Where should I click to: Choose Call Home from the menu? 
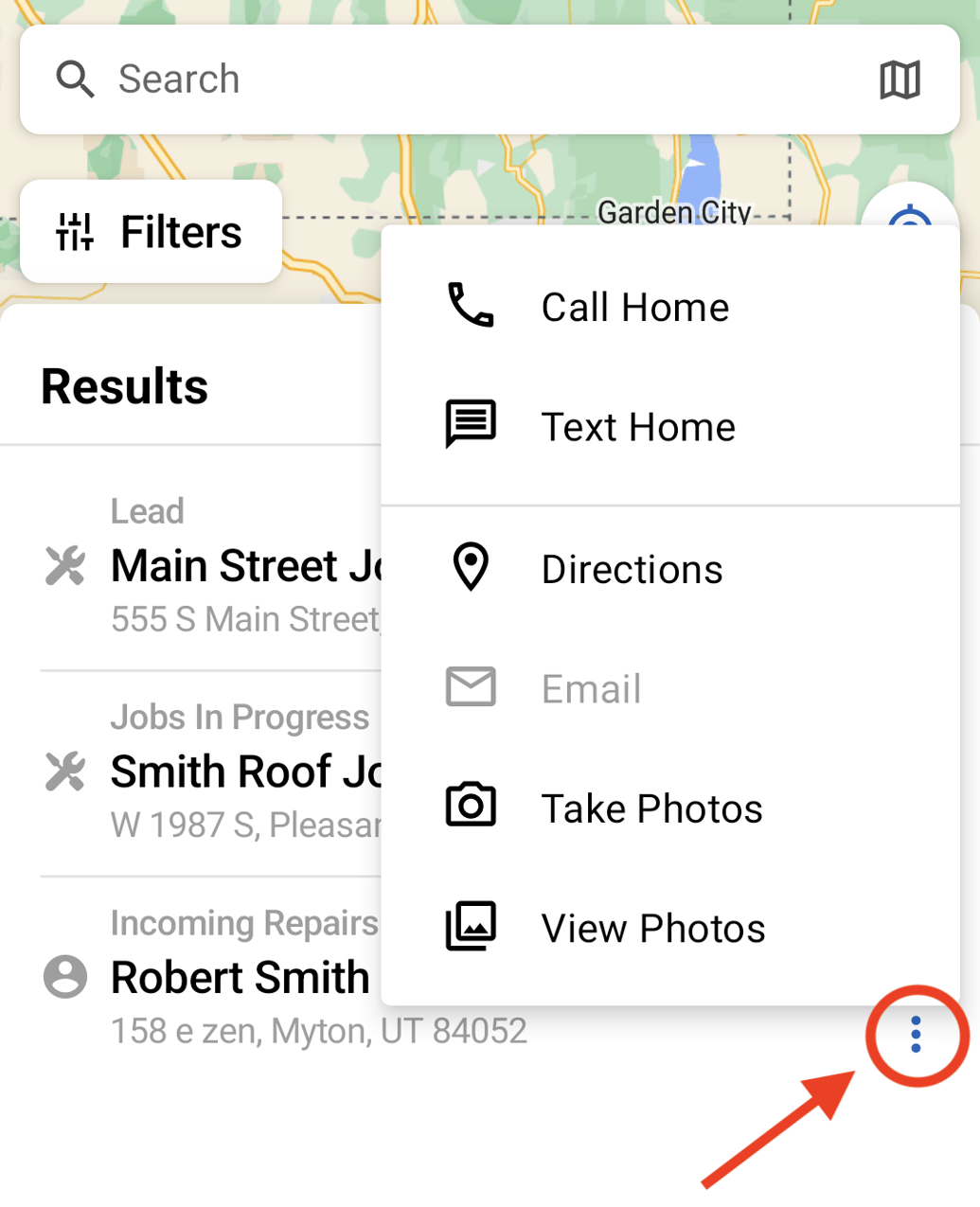pos(634,305)
